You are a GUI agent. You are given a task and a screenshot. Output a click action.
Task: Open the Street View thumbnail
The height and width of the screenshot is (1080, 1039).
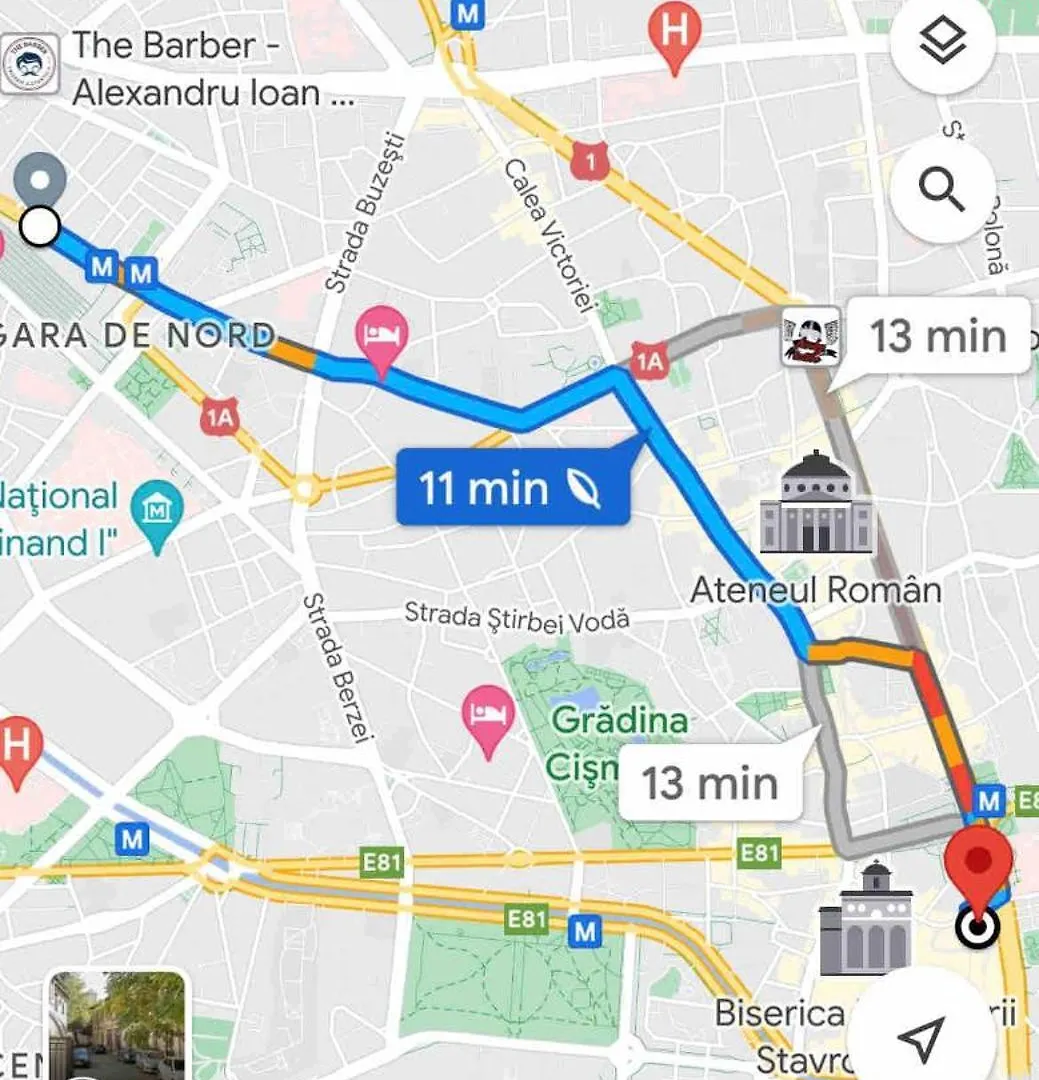118,1026
